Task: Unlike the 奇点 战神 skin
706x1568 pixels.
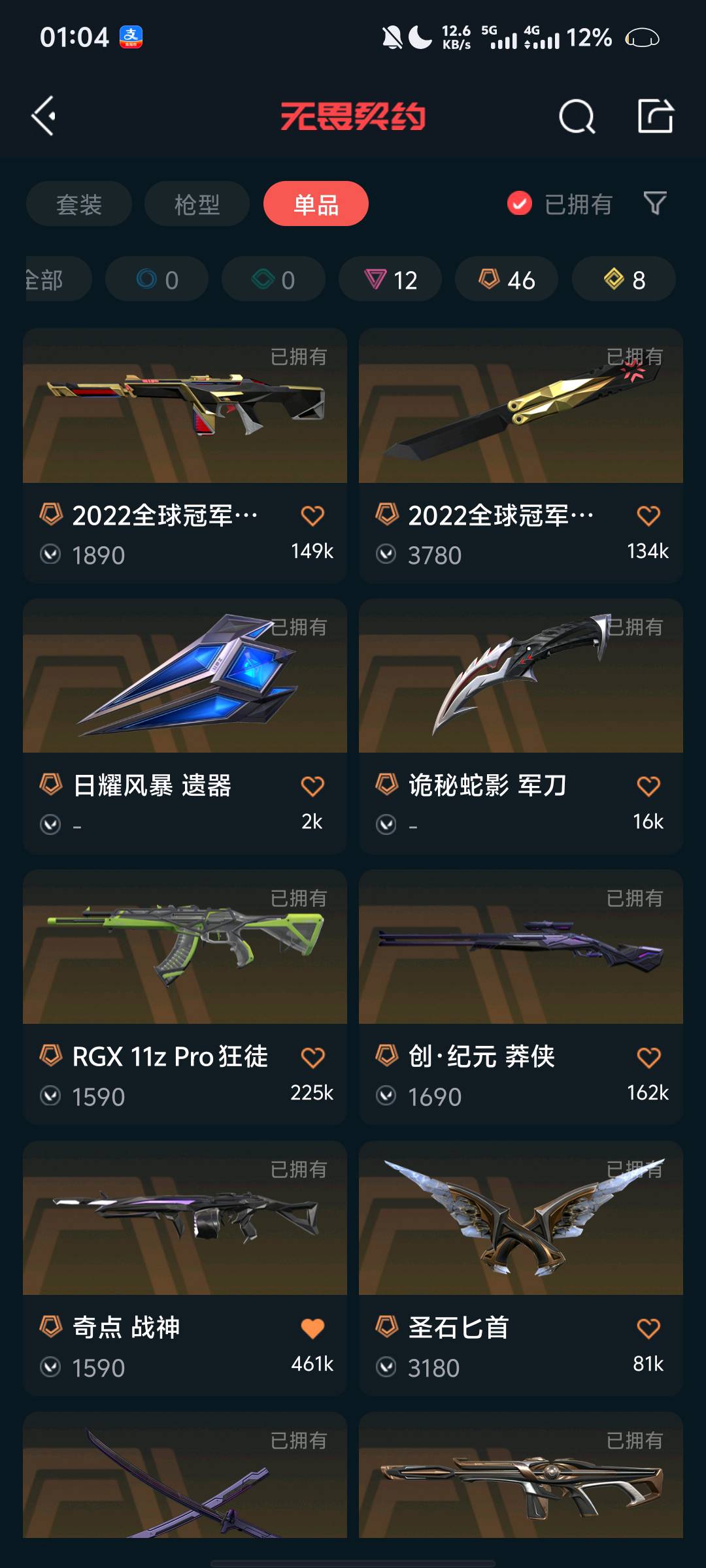Action: click(312, 1328)
